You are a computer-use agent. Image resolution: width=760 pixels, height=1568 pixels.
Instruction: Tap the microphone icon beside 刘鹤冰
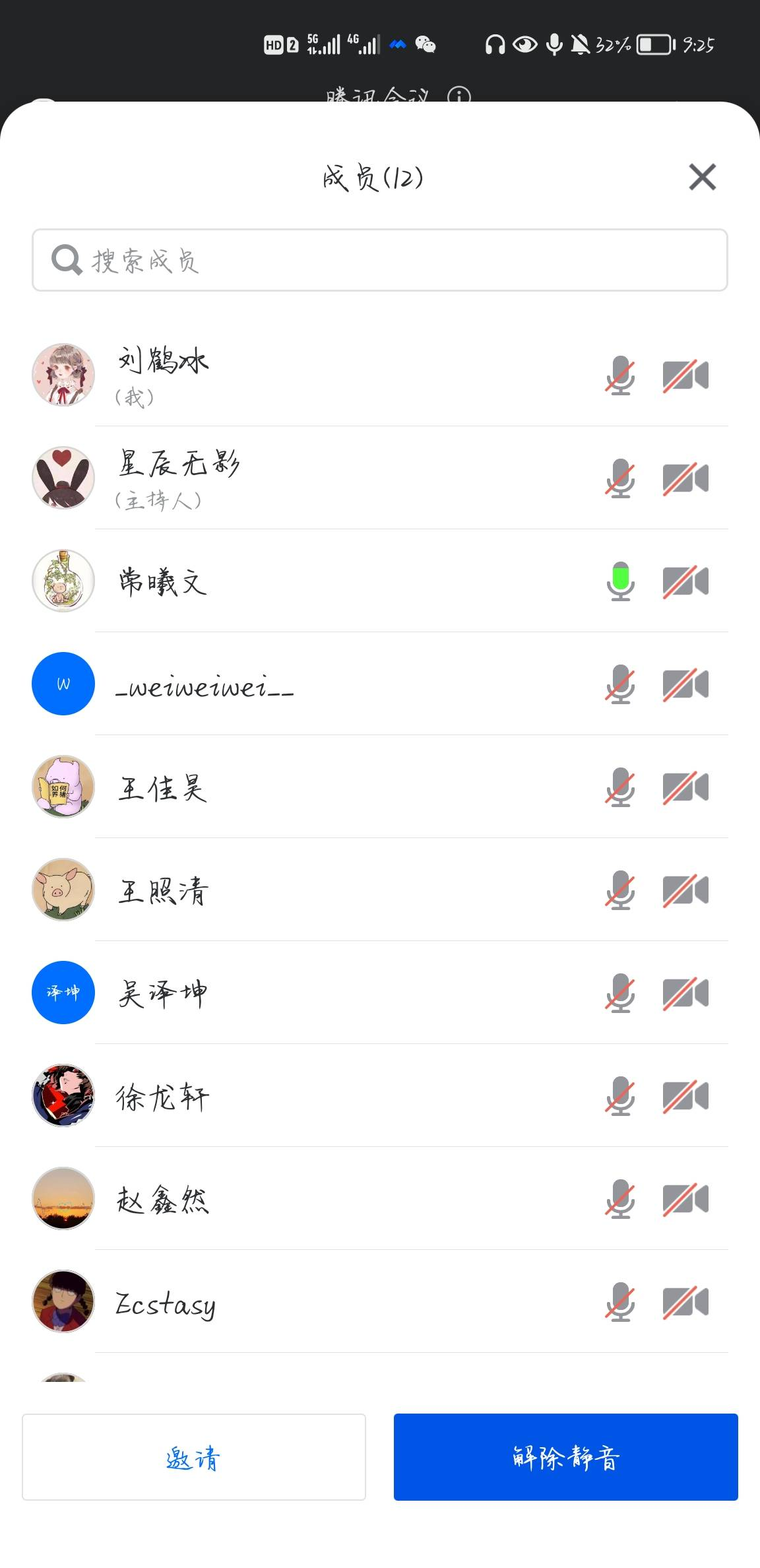(620, 376)
